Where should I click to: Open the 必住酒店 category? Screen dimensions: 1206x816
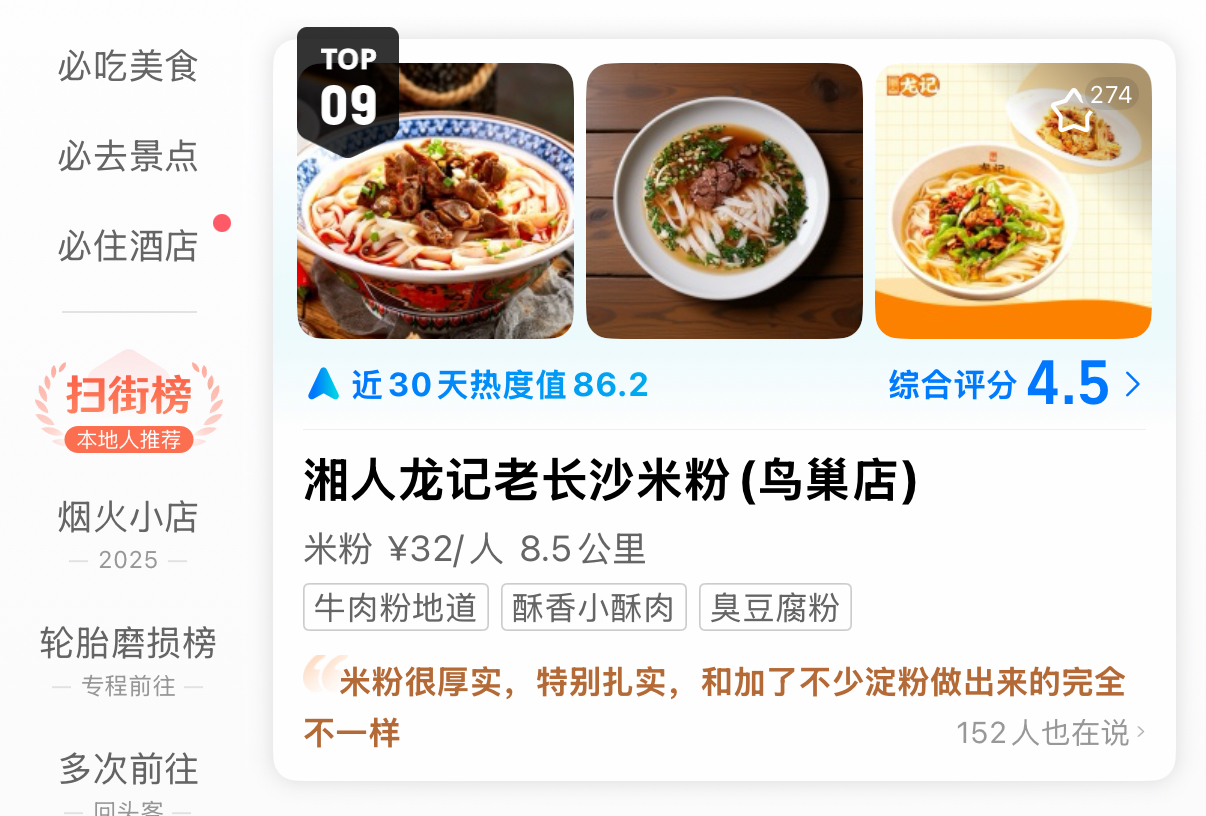point(128,246)
